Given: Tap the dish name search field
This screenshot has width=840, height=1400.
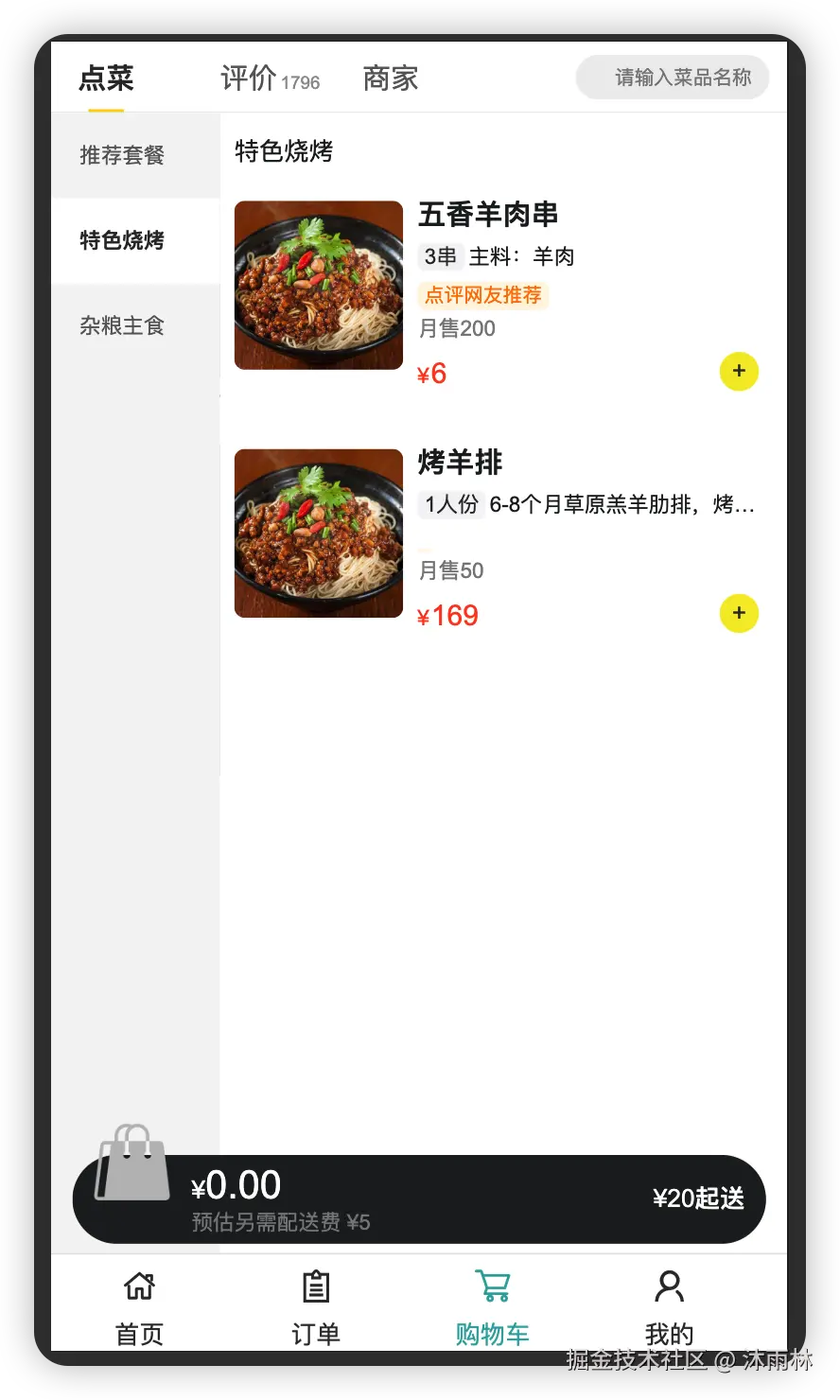Looking at the screenshot, I should click(x=673, y=78).
